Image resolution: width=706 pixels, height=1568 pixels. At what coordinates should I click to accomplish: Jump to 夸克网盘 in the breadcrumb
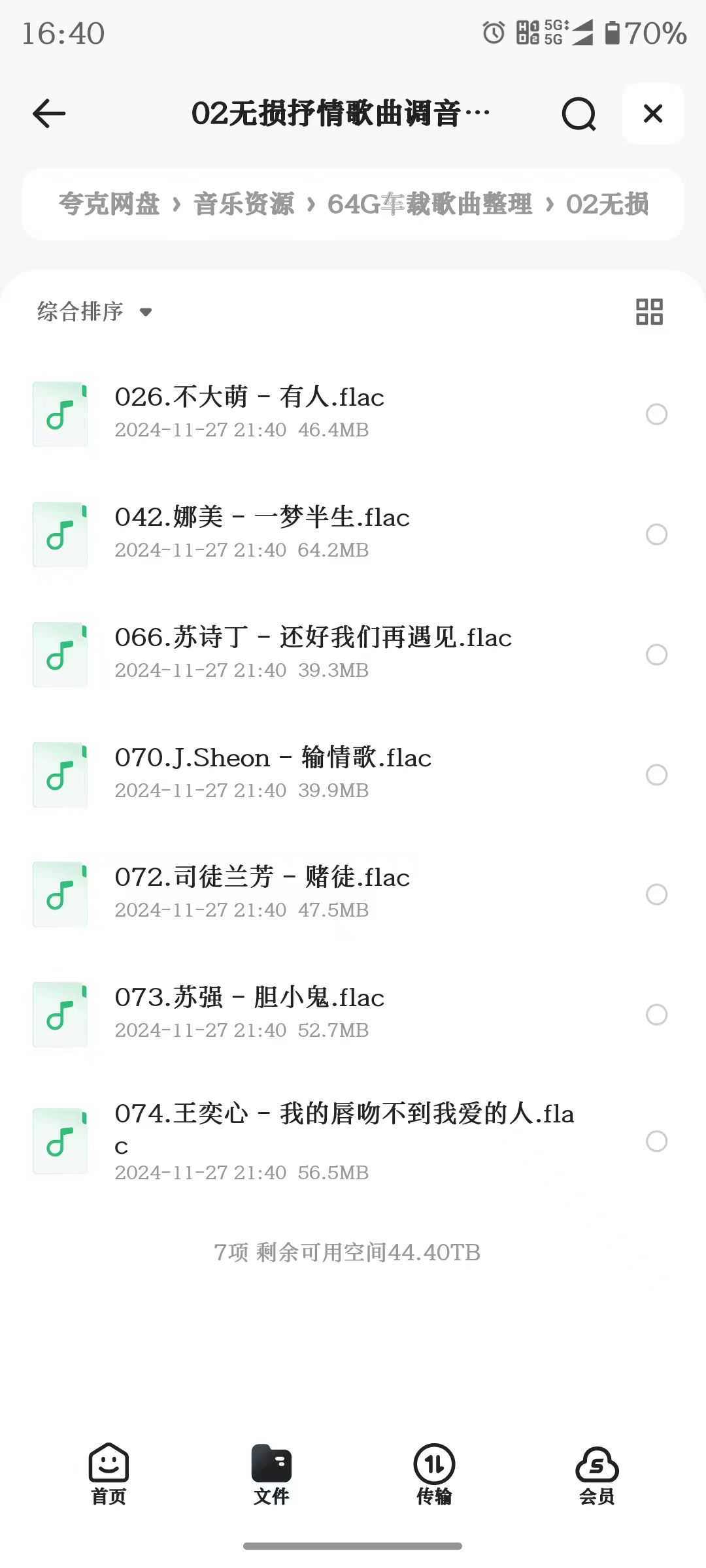pyautogui.click(x=109, y=204)
